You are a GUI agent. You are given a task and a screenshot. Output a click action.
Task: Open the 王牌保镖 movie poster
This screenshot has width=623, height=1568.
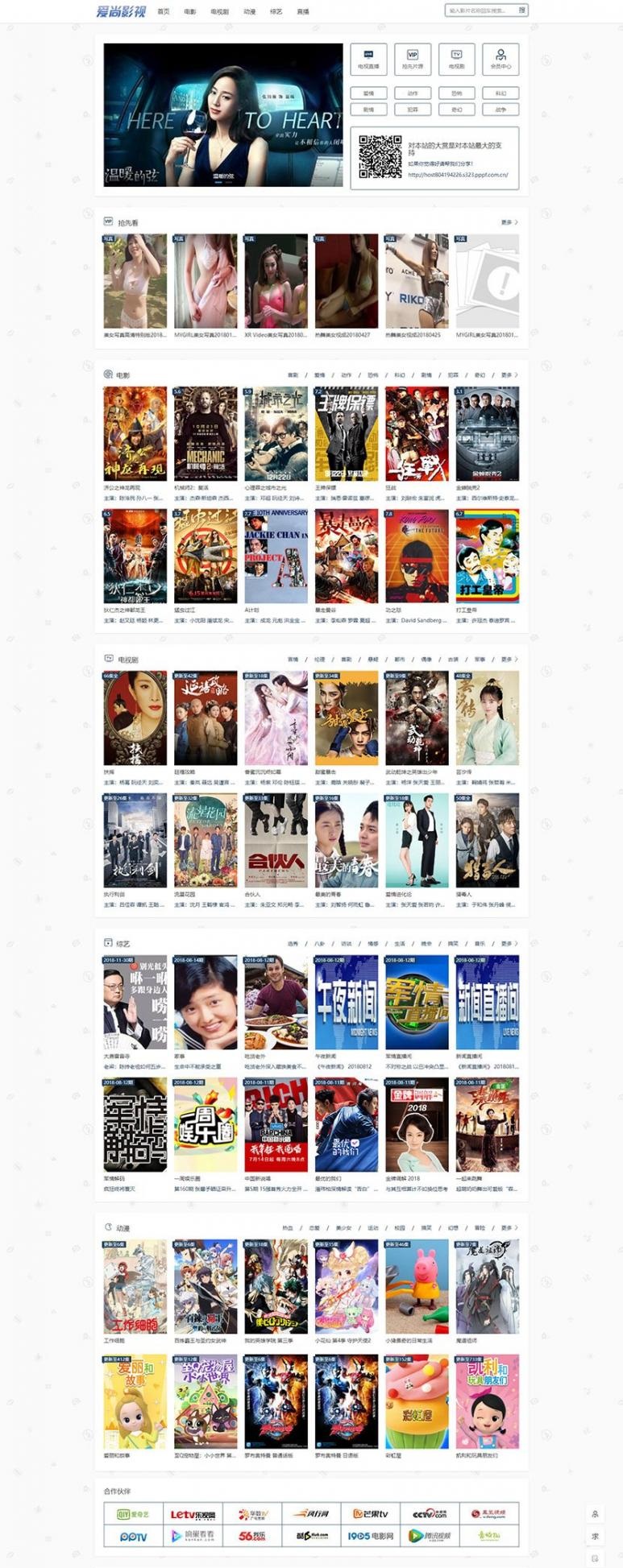(x=346, y=433)
